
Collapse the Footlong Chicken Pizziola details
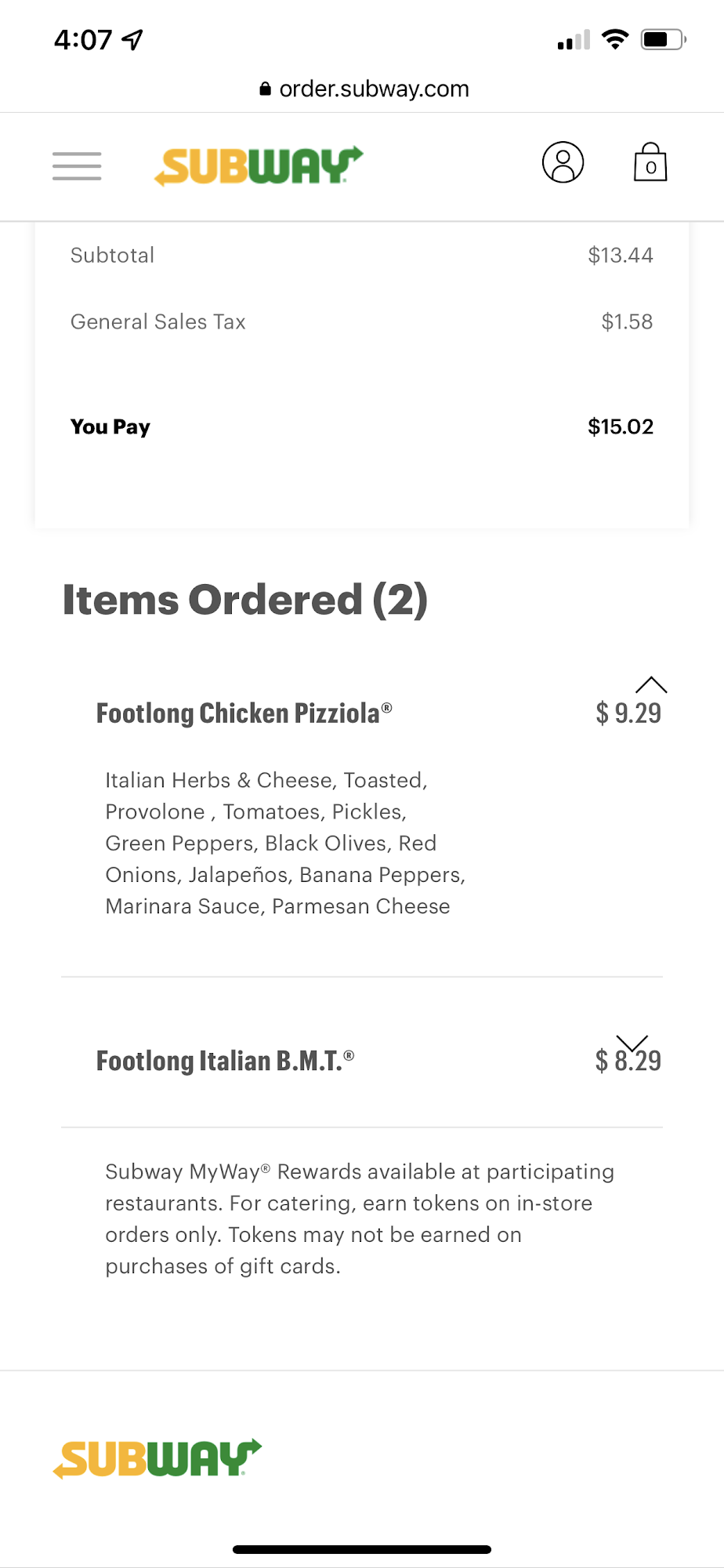coord(650,684)
